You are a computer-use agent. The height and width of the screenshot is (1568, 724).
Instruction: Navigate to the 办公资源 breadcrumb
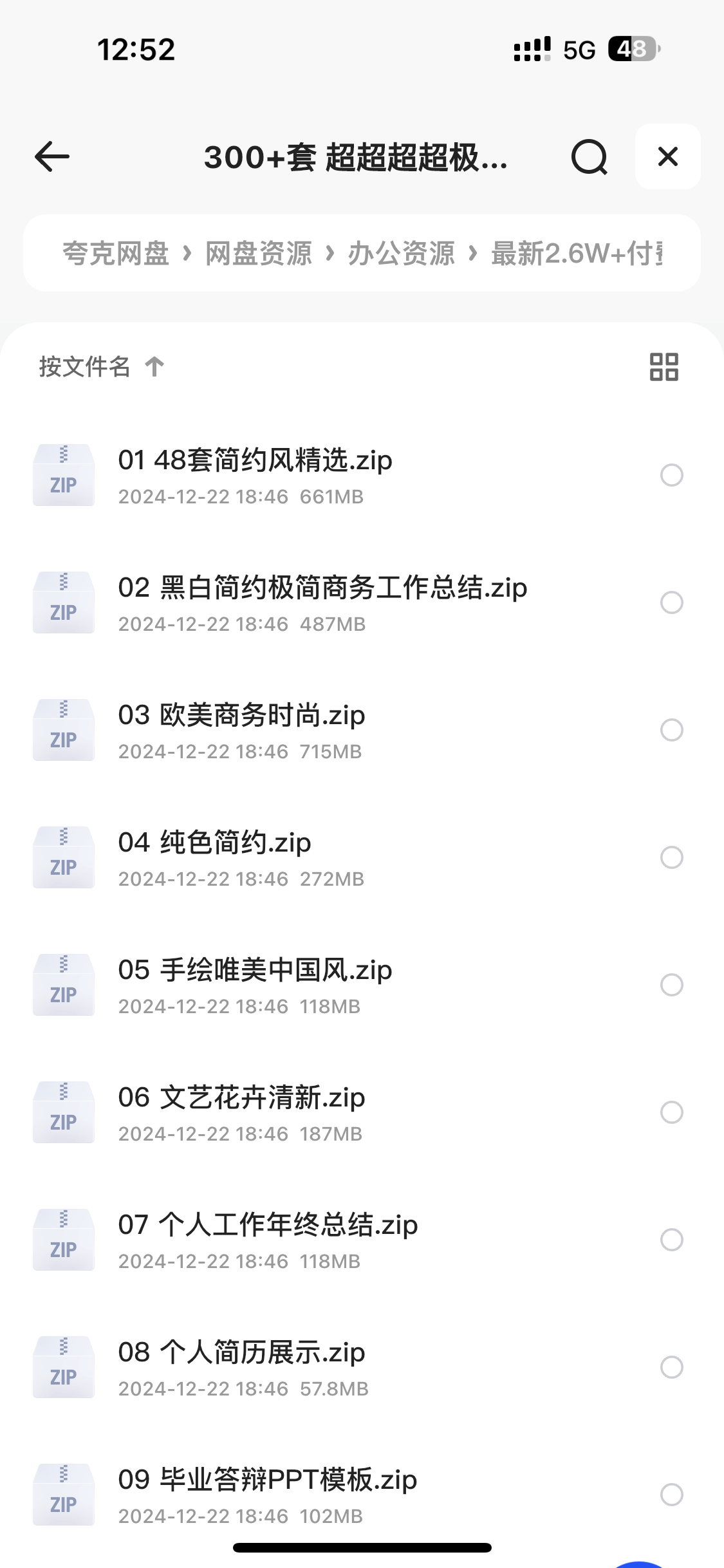pyautogui.click(x=402, y=254)
